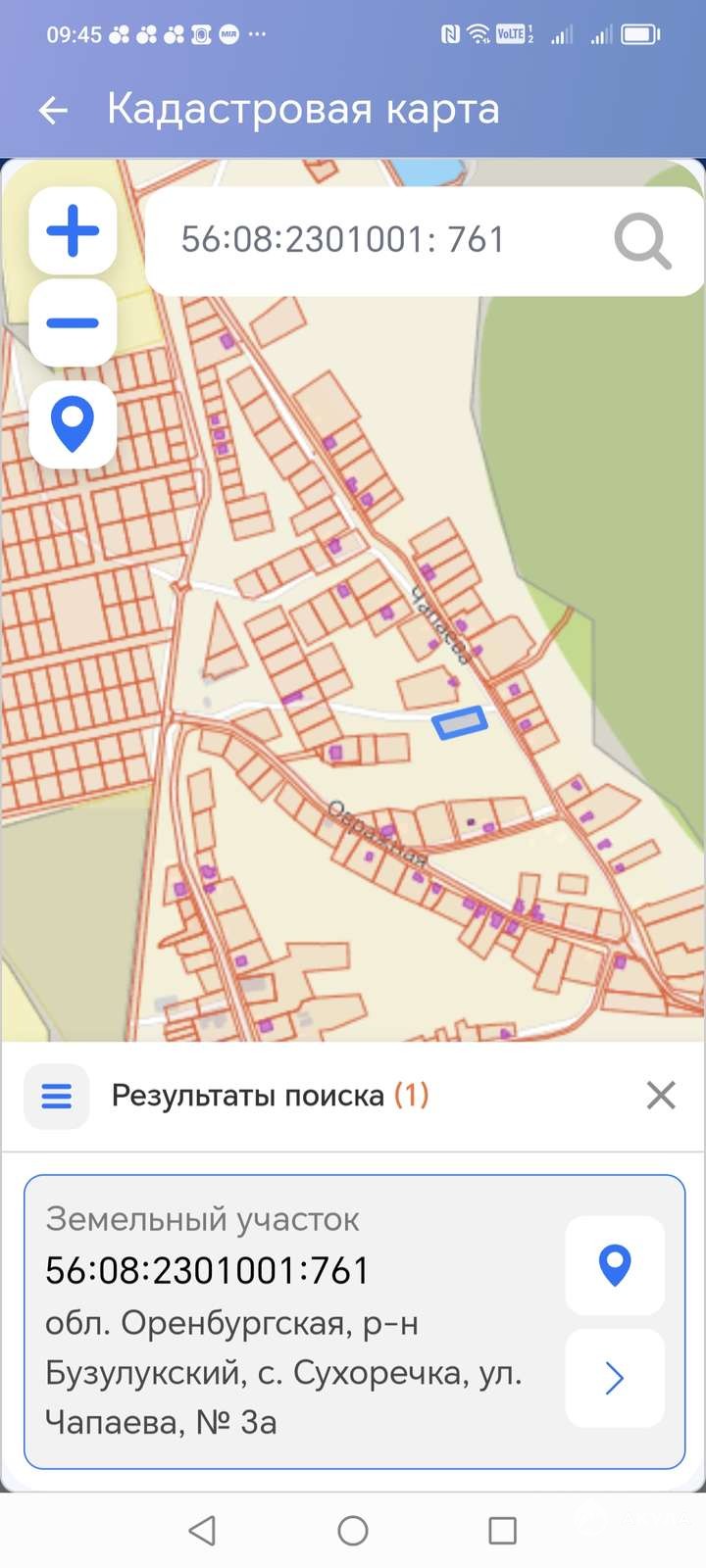This screenshot has width=706, height=1568.
Task: Tap the my location pin button on the map
Action: coord(73,424)
